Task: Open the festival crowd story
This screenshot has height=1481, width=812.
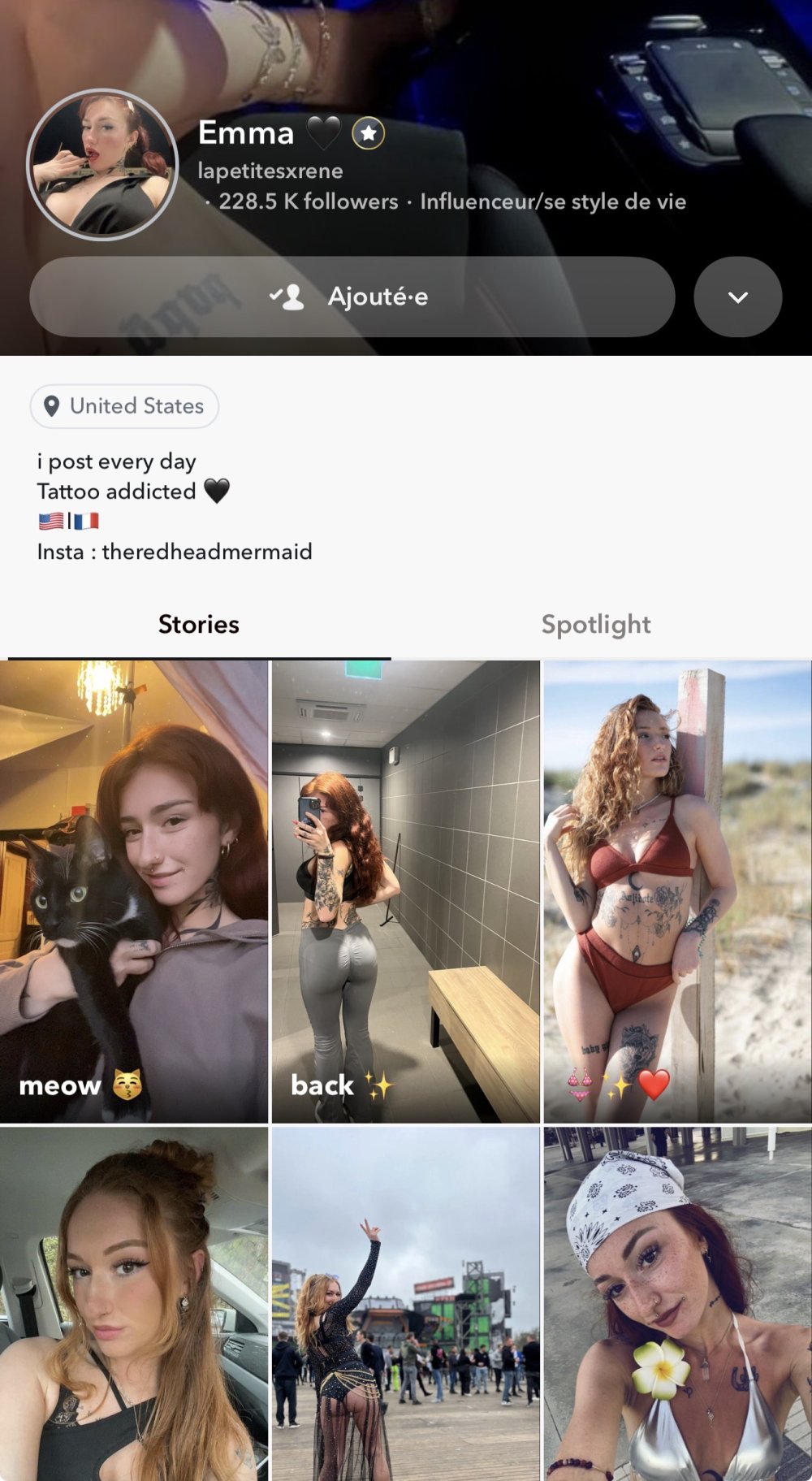Action: (405, 1303)
